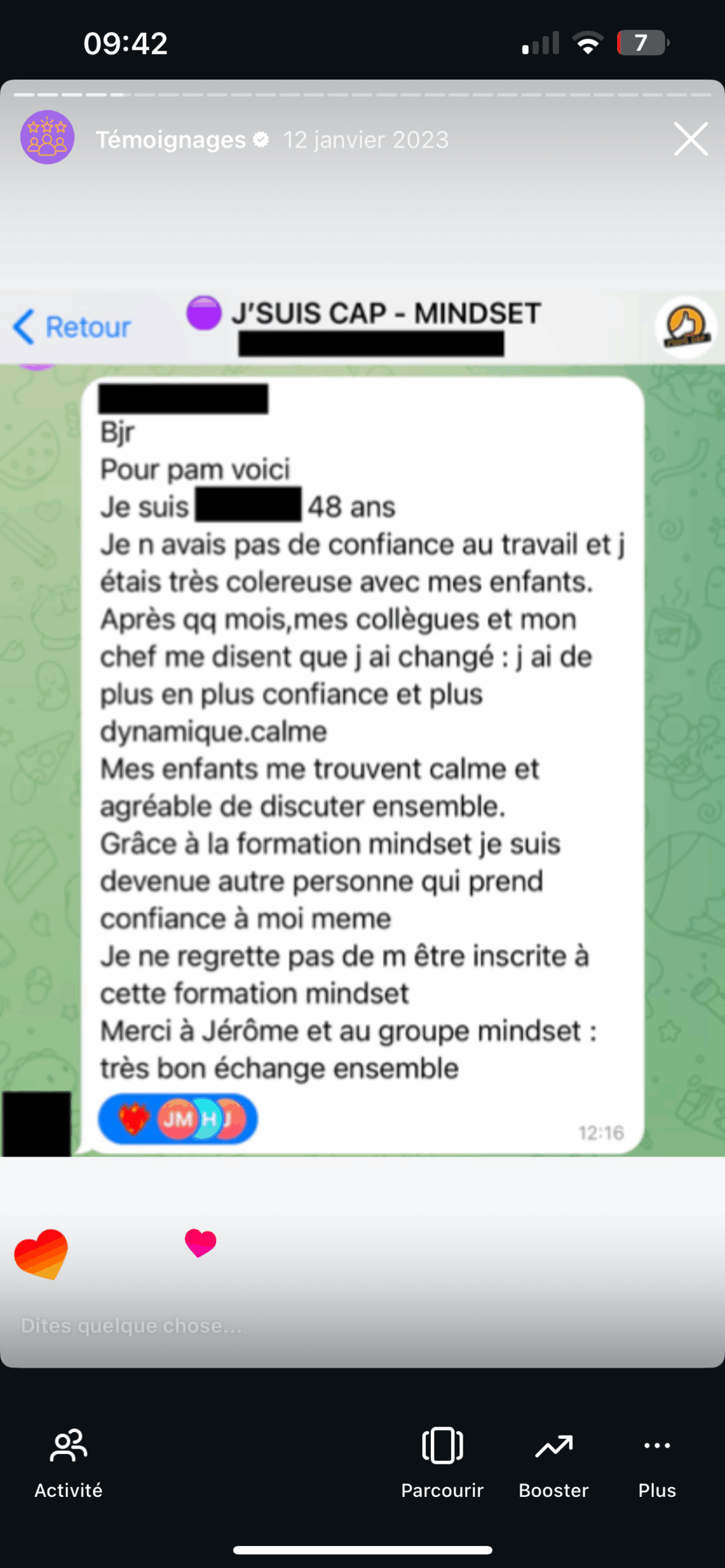Viewport: 725px width, 1568px height.
Task: Tap Parcourir to browse stories
Action: coord(442,1463)
